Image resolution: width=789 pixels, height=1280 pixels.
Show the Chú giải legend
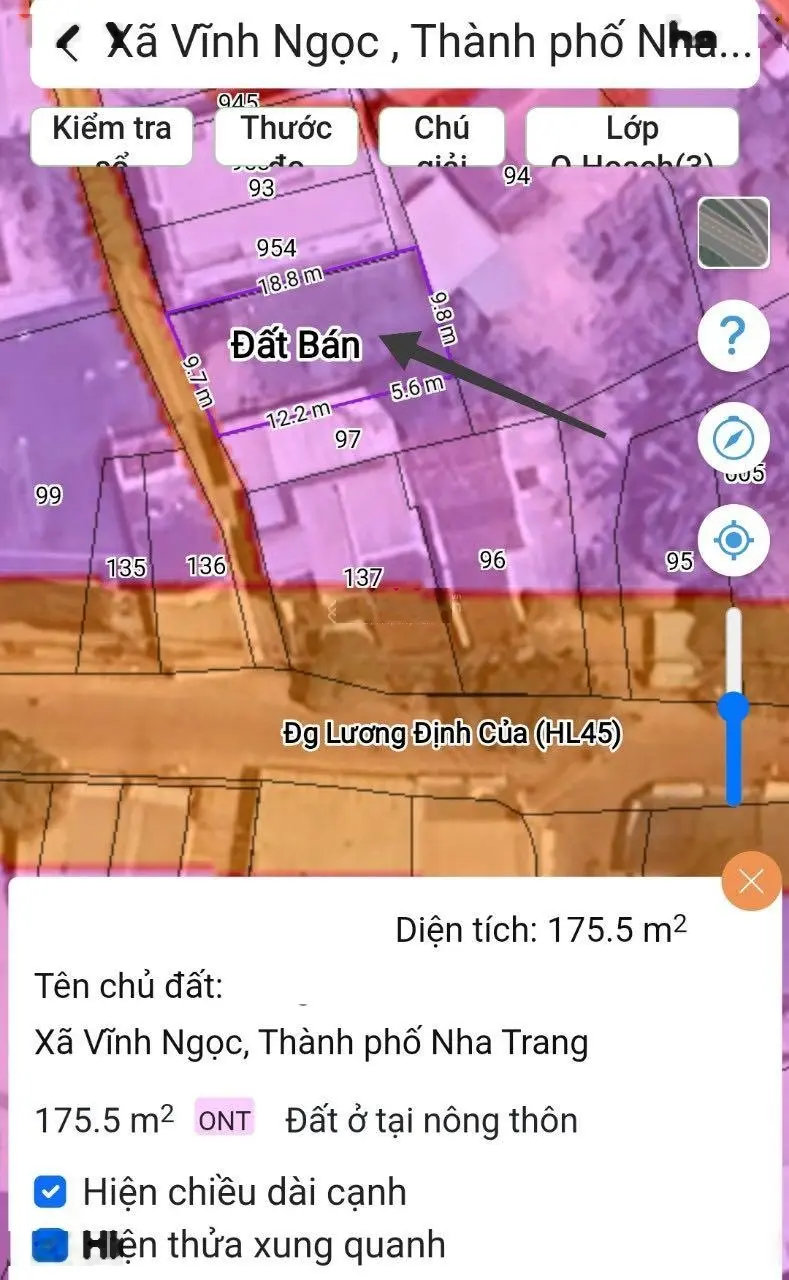(x=441, y=136)
